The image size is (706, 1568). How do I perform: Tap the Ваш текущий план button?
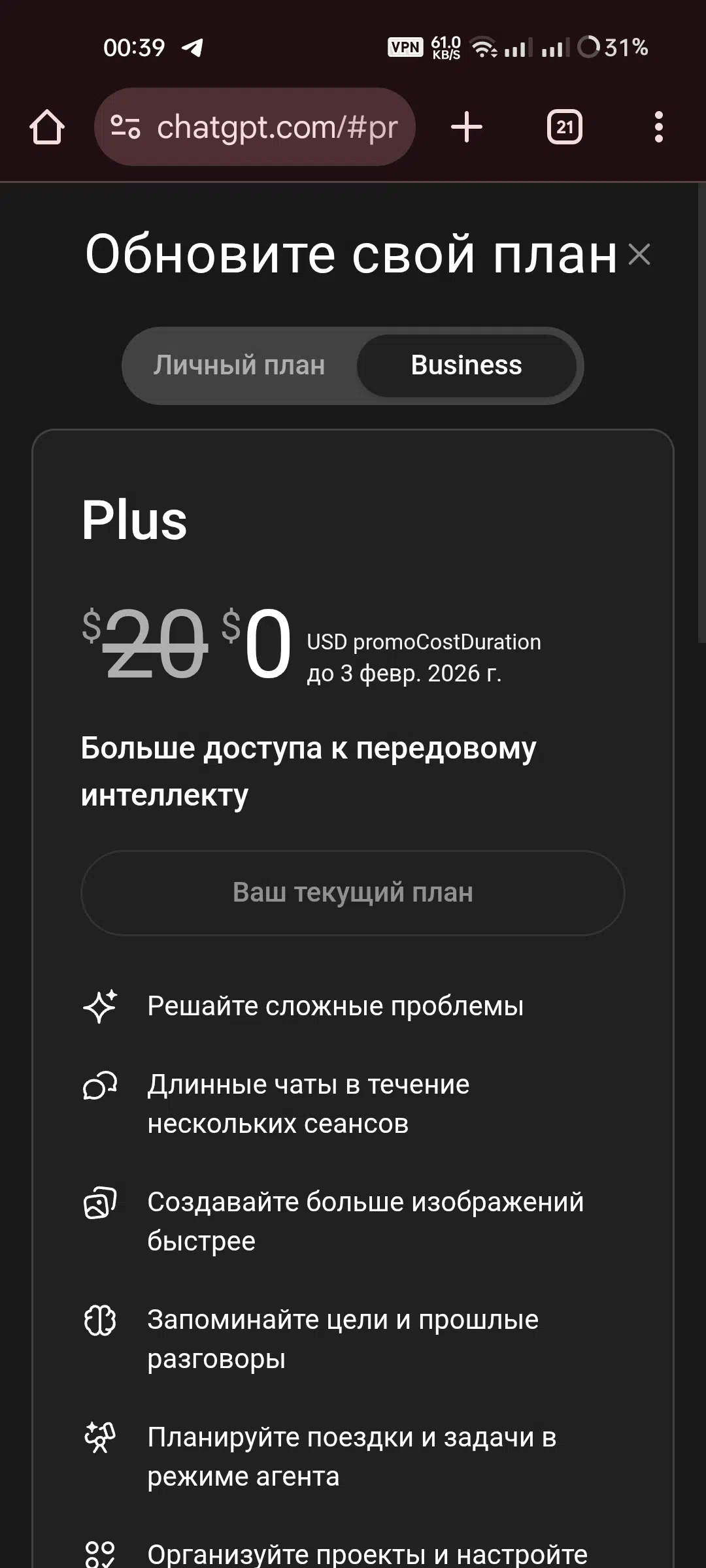(x=352, y=892)
